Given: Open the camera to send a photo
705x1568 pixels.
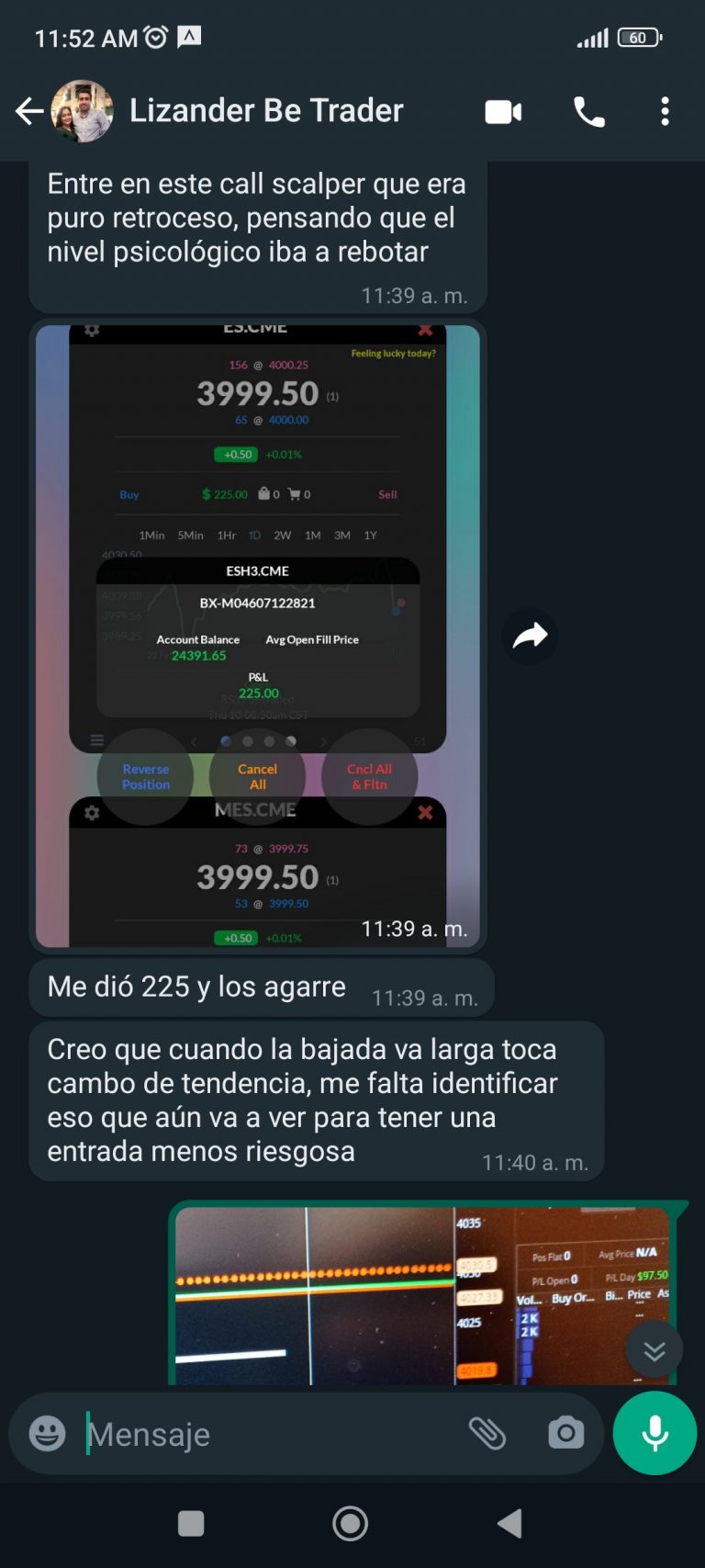Looking at the screenshot, I should [x=565, y=1433].
